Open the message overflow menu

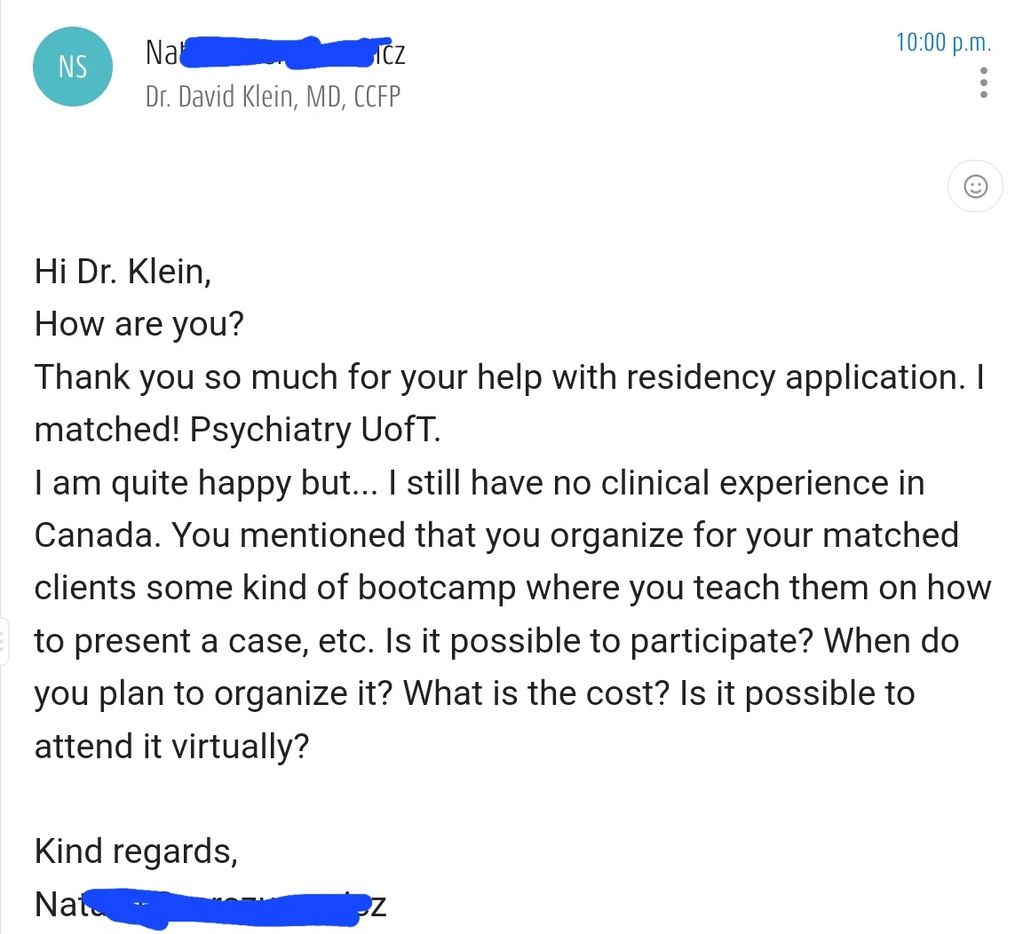click(984, 82)
